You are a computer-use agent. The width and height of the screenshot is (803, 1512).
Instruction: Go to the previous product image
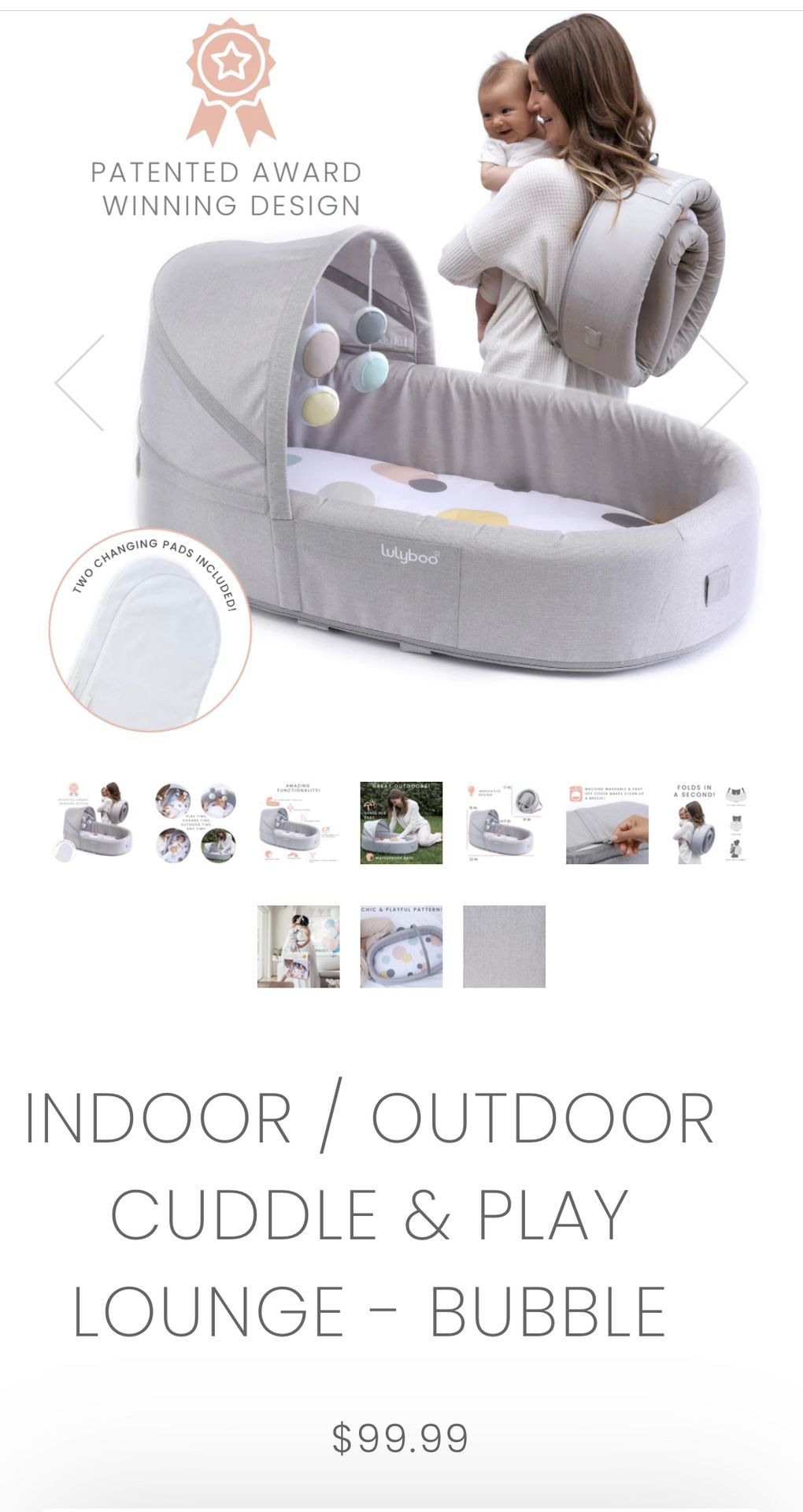coord(80,383)
